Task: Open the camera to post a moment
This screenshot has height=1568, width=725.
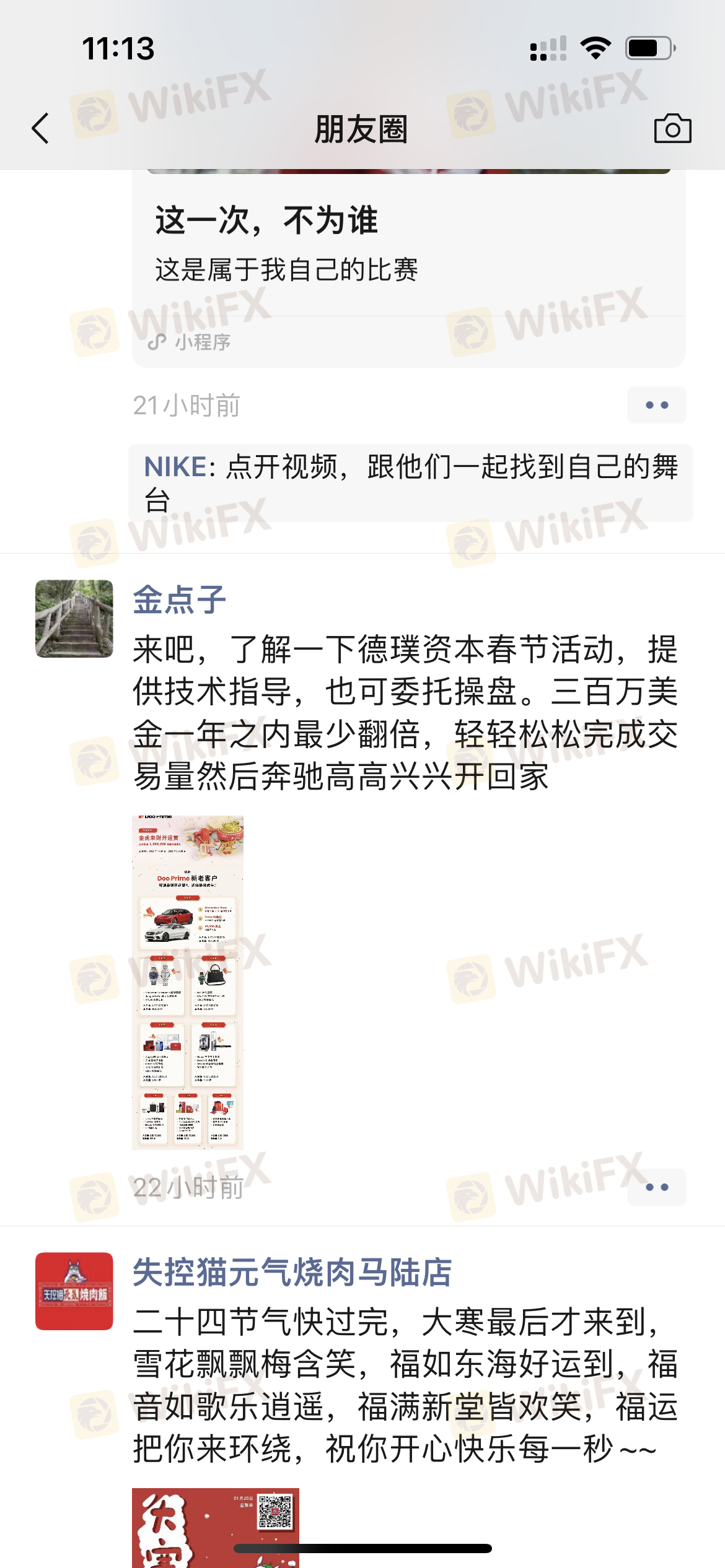Action: point(672,129)
